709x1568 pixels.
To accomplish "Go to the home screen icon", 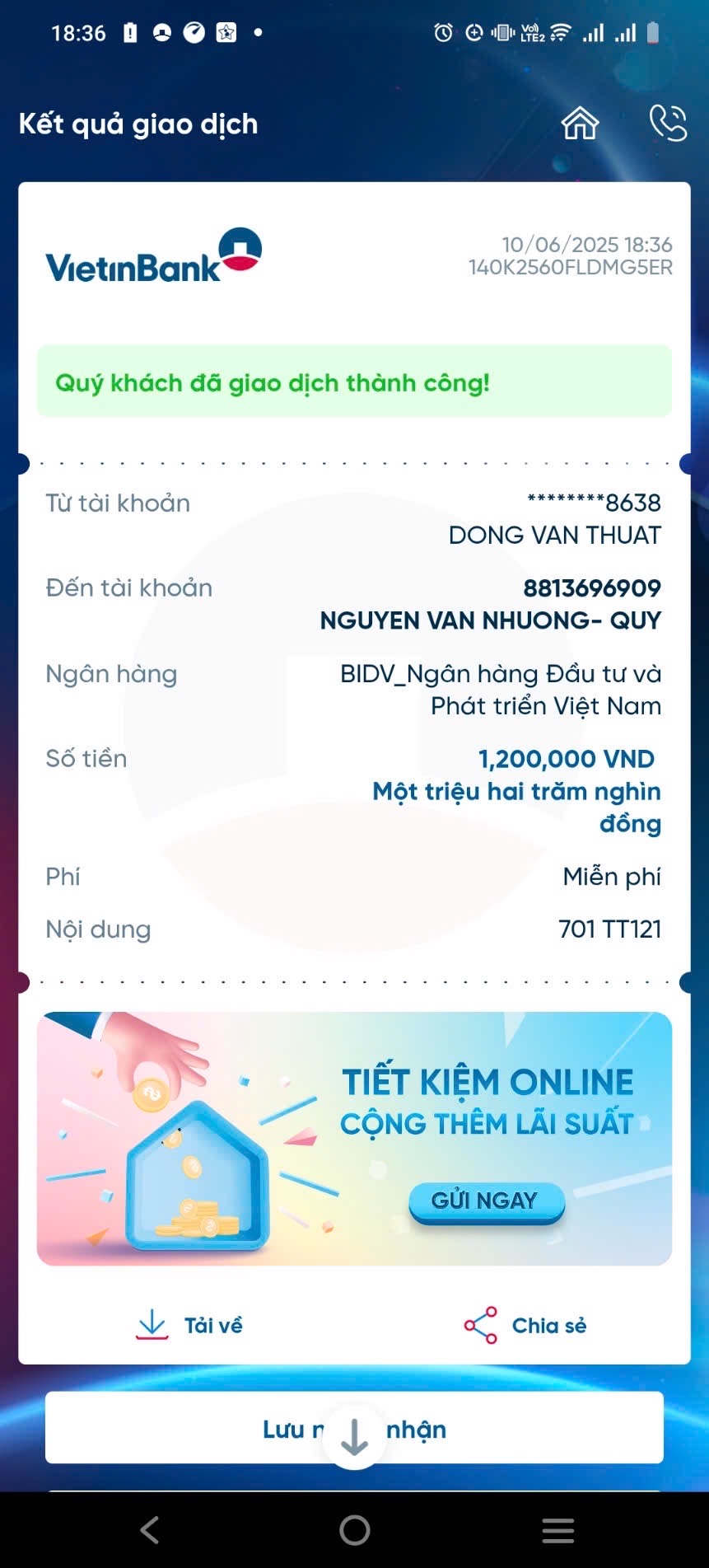I will click(580, 124).
